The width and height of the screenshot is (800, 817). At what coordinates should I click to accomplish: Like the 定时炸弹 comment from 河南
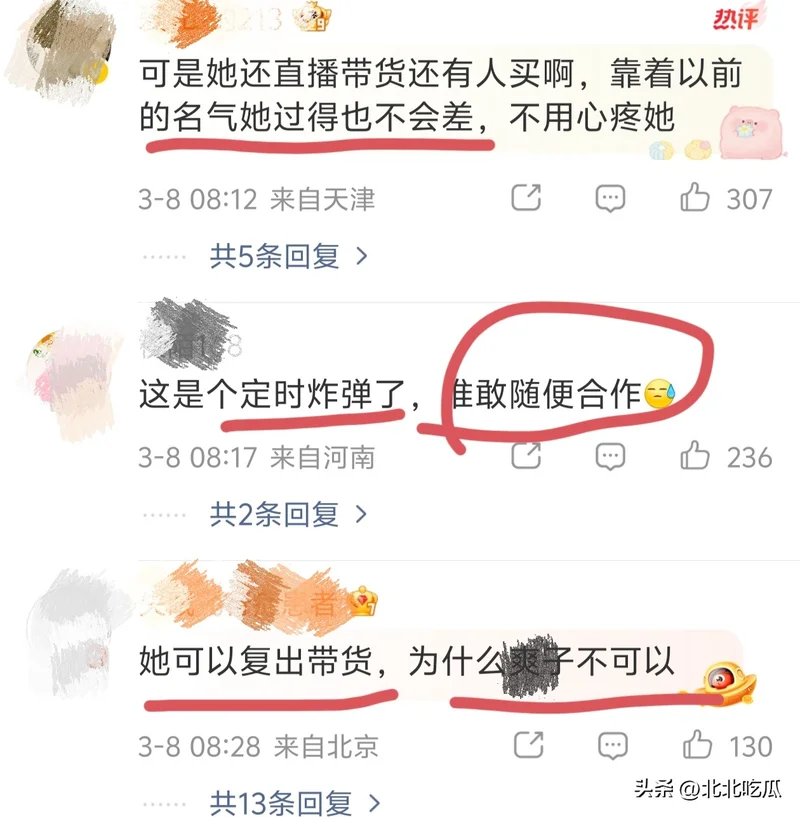694,457
